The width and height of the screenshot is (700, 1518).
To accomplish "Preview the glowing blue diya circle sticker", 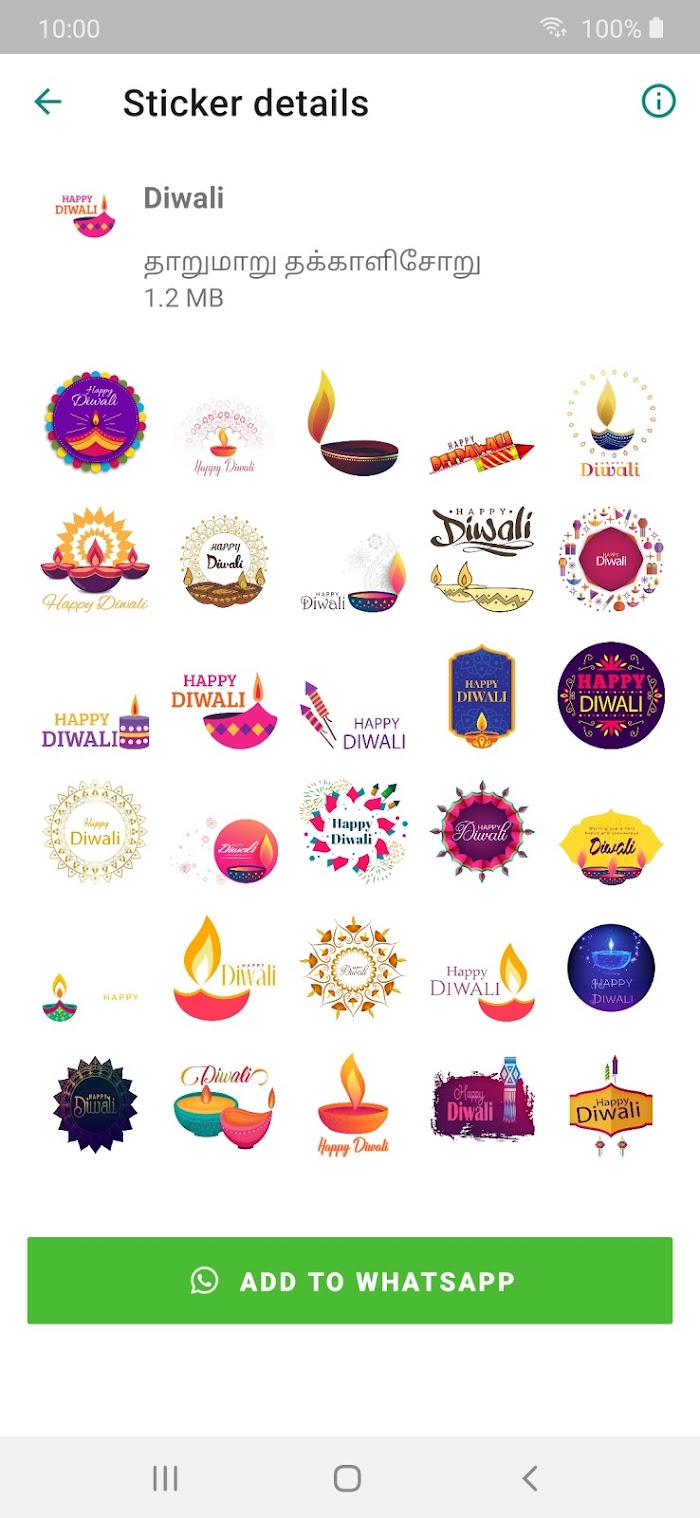I will [610, 967].
